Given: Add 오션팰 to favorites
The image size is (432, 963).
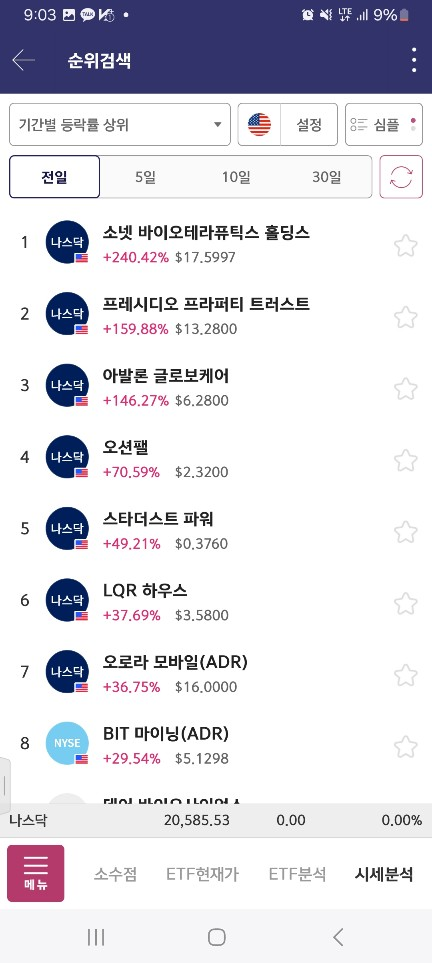Looking at the screenshot, I should pos(406,461).
